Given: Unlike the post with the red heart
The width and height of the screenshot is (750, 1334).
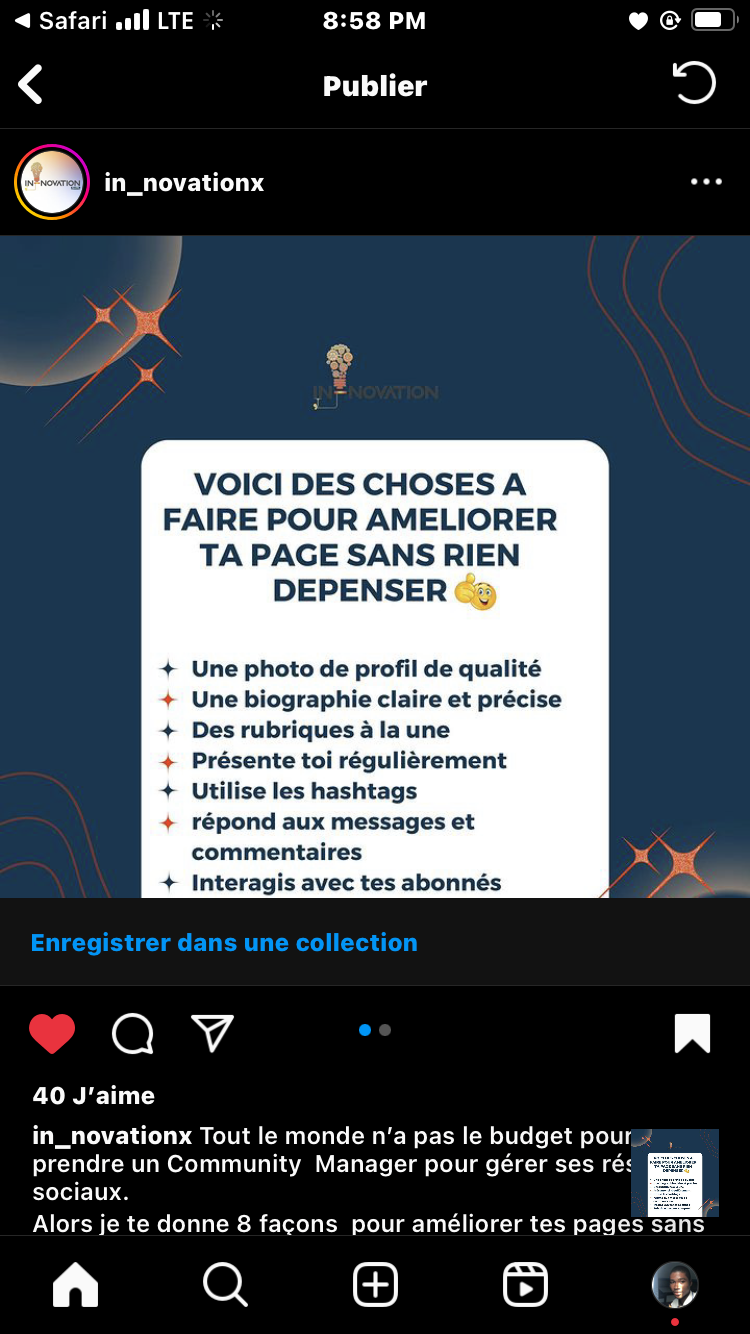Looking at the screenshot, I should pyautogui.click(x=52, y=1033).
